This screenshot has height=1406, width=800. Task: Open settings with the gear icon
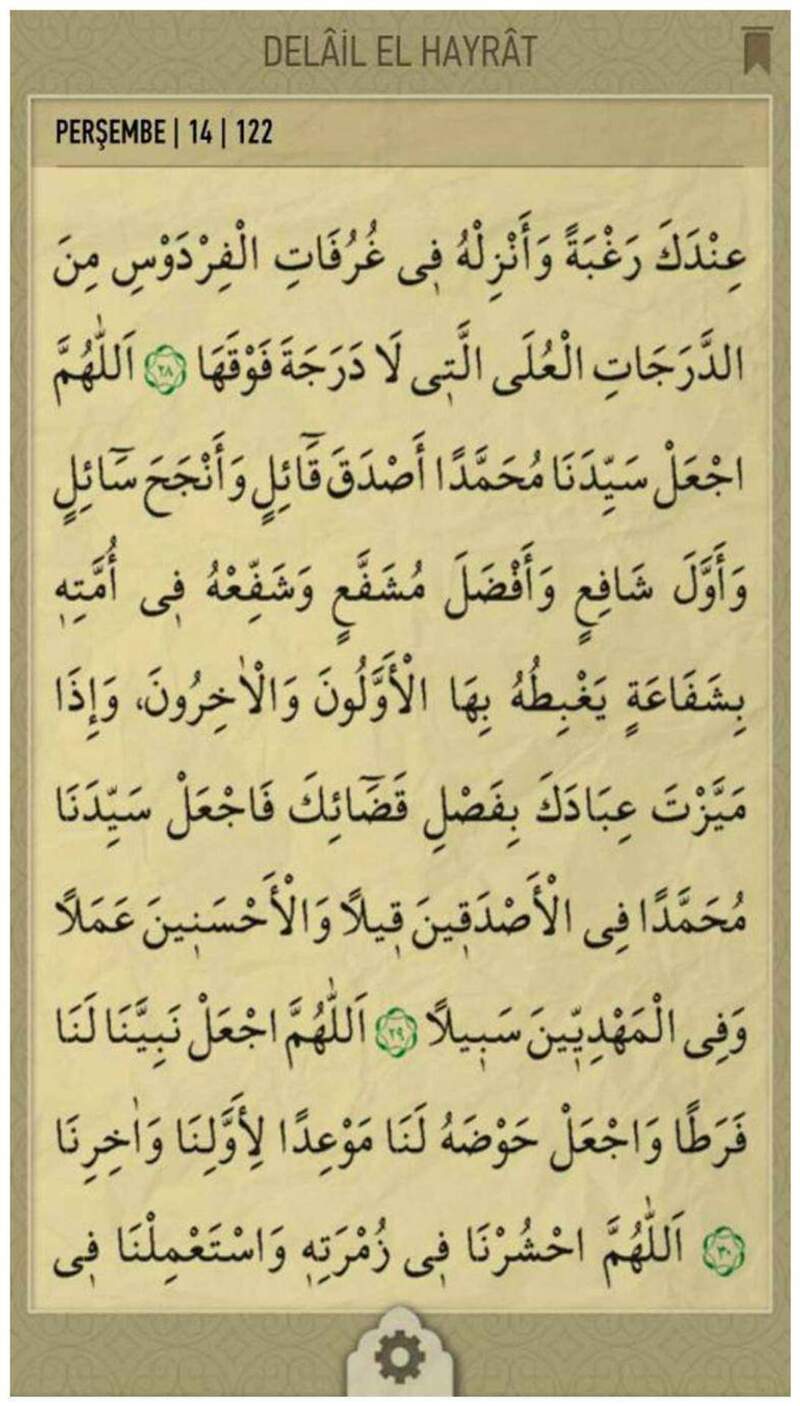[x=400, y=1358]
